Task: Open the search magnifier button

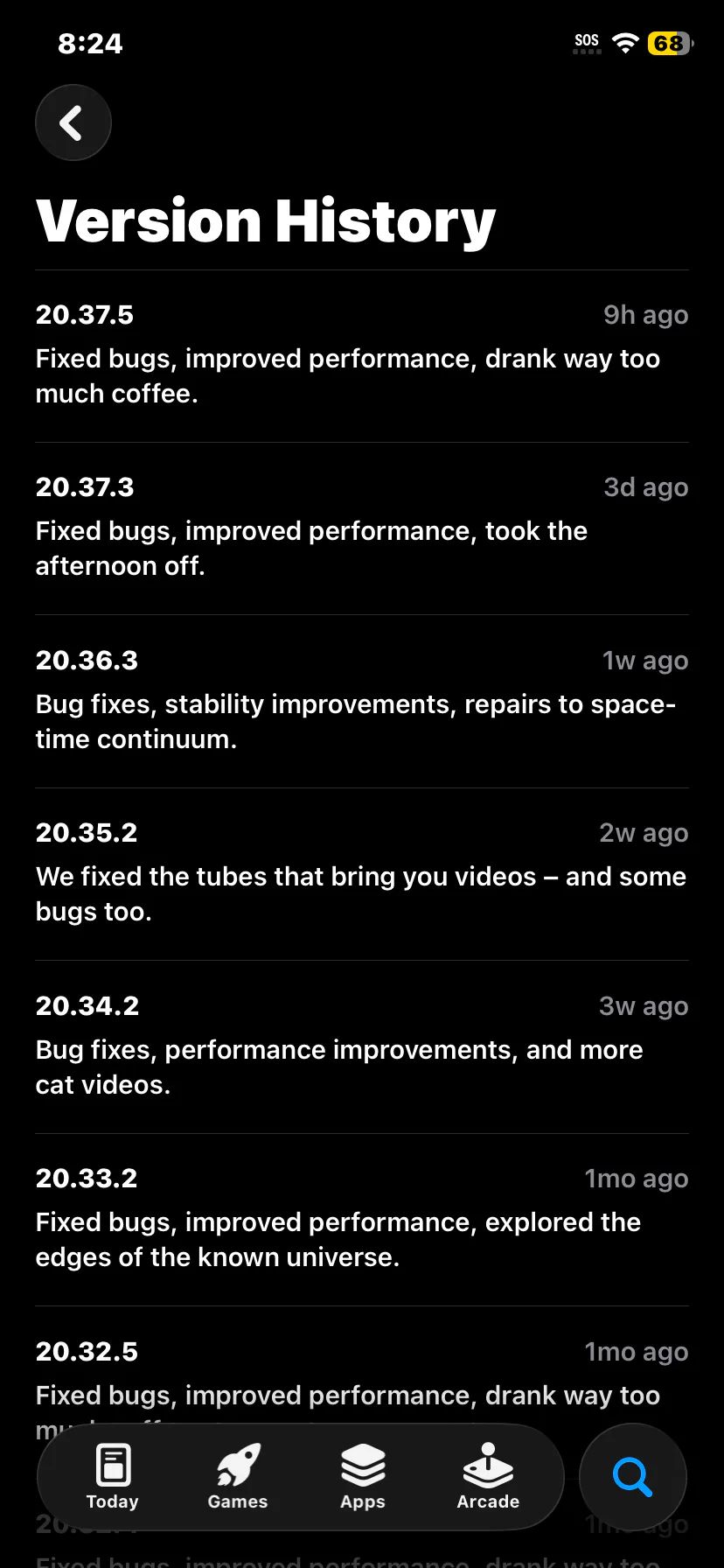Action: pyautogui.click(x=633, y=1477)
